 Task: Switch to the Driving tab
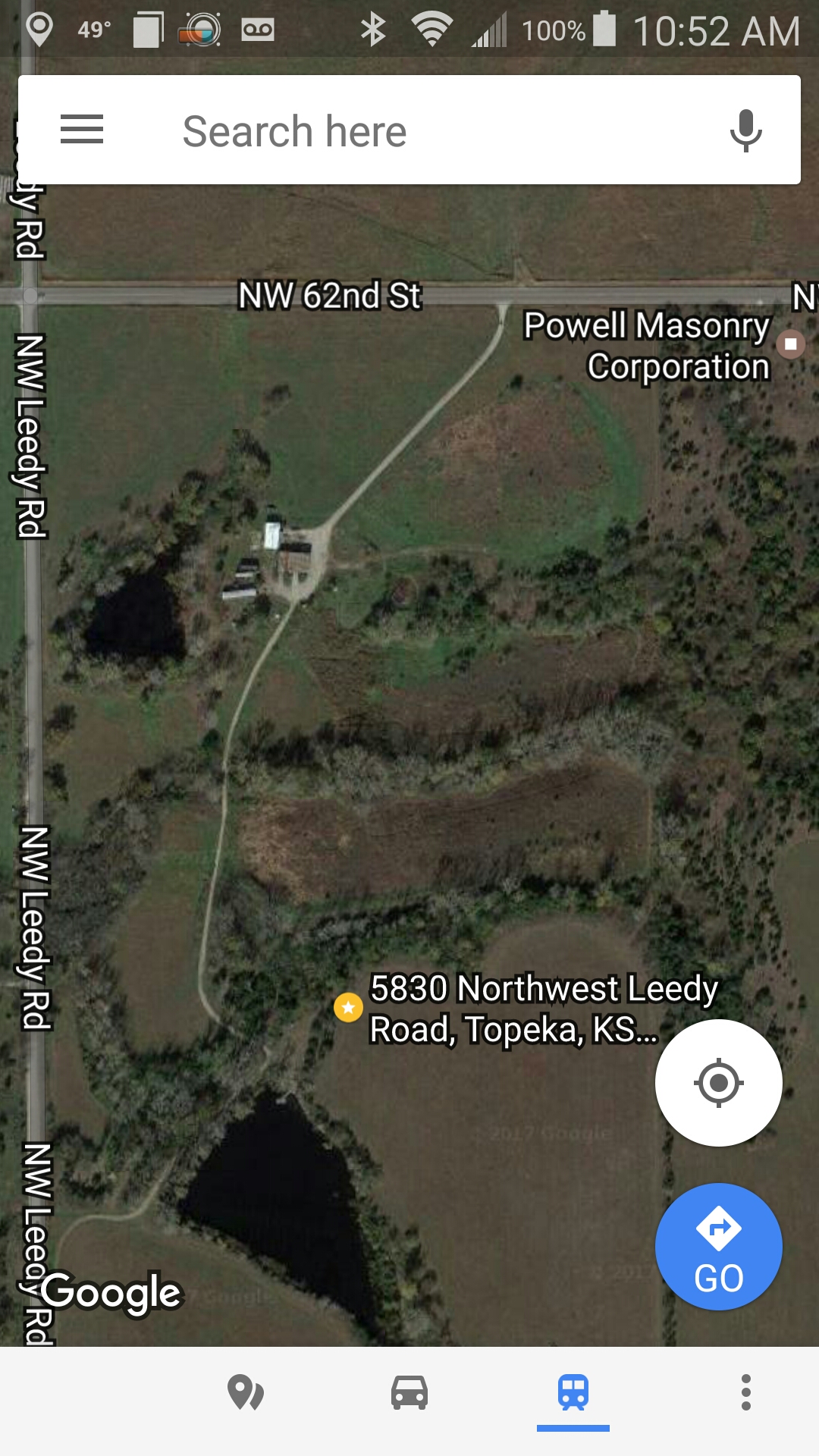coord(409,1393)
